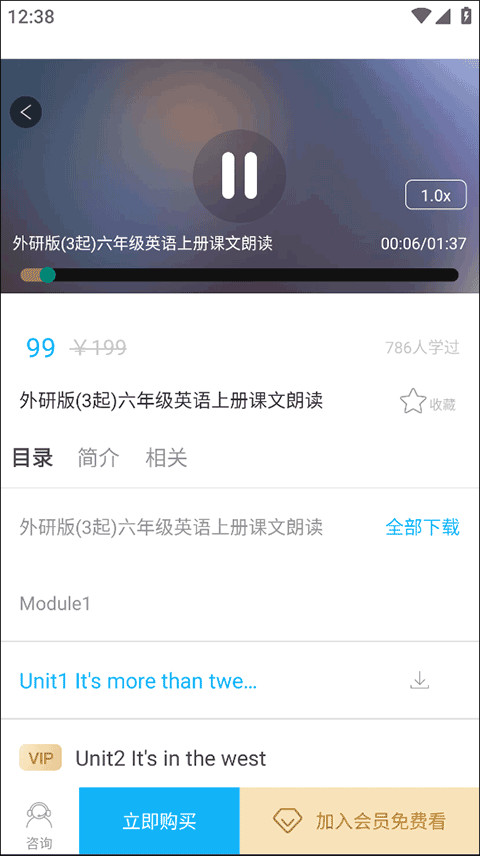Tap 加入会员免费看 to join membership
This screenshot has width=480, height=856.
(x=360, y=821)
